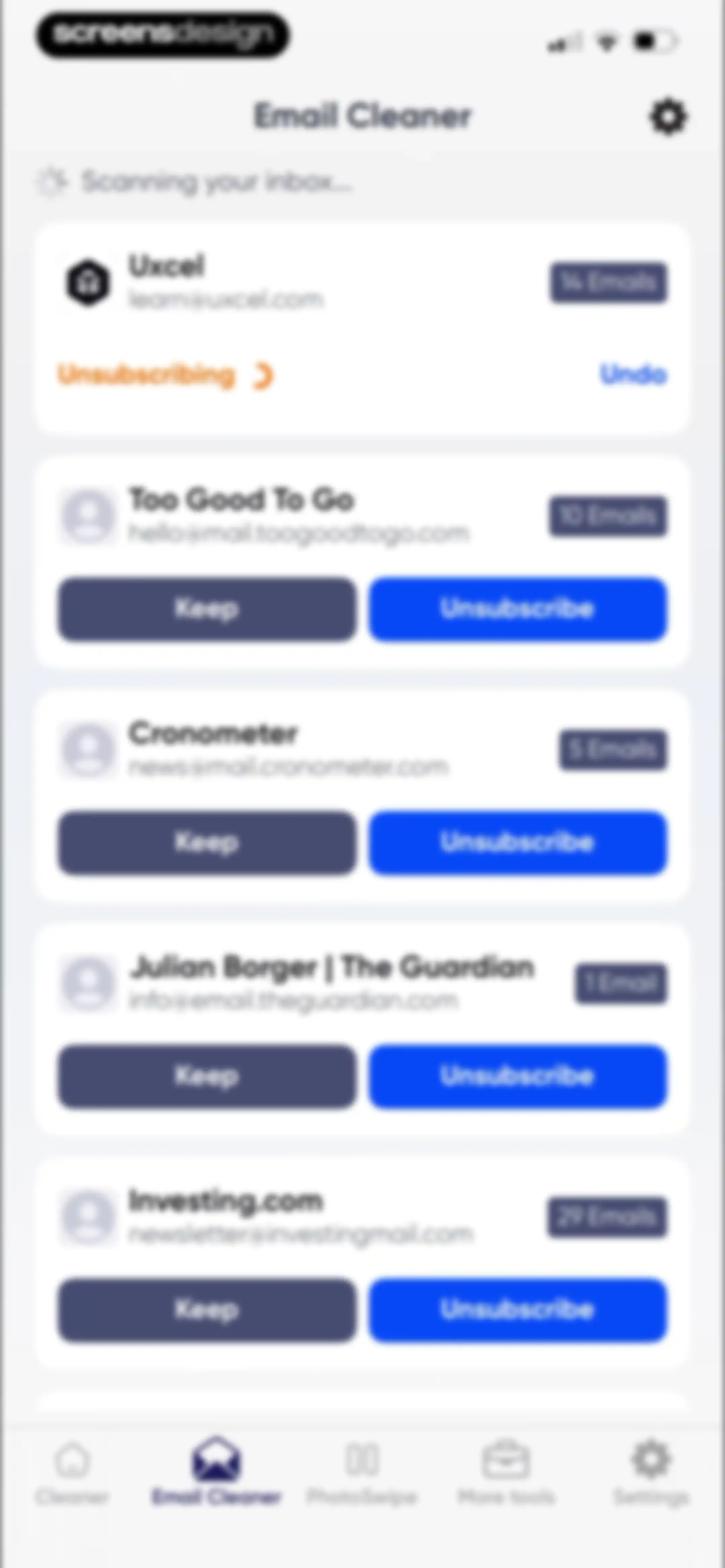This screenshot has height=1568, width=725.
Task: Keep Julian Borger | The Guardian emails
Action: coord(207,1076)
